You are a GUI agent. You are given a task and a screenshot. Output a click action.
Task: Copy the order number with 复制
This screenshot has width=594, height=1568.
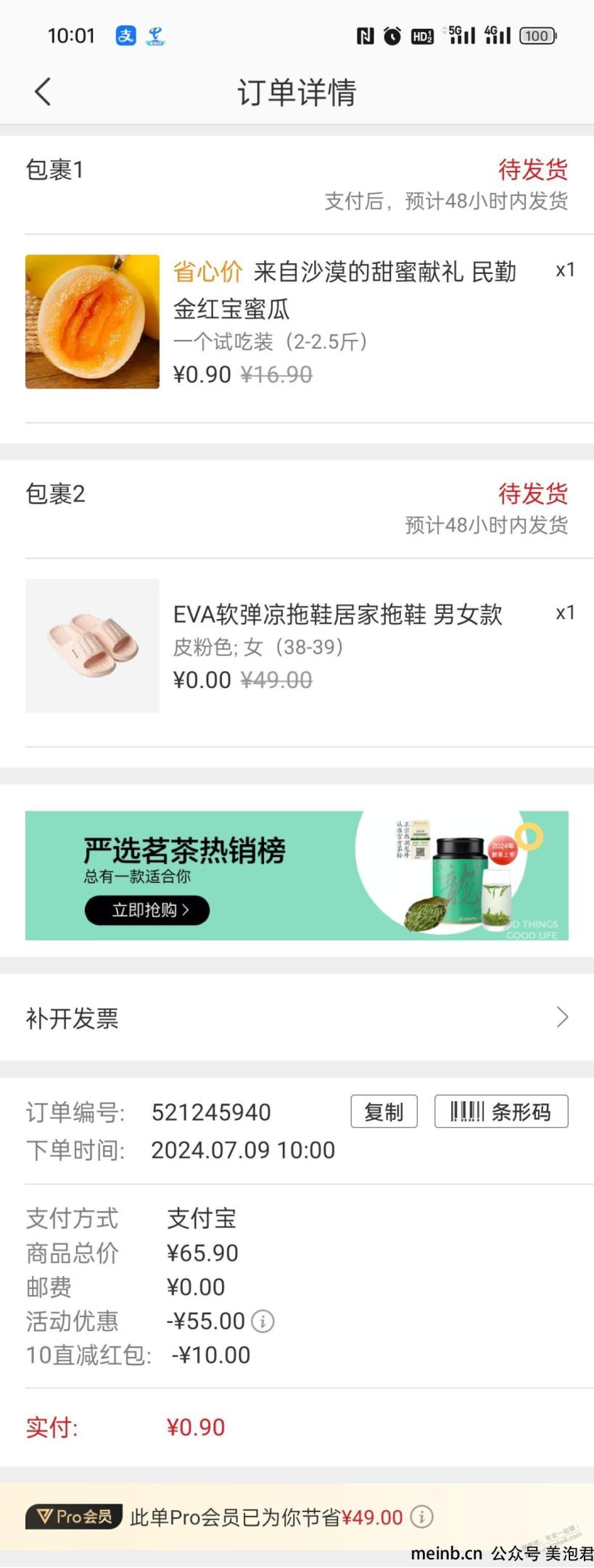384,1111
